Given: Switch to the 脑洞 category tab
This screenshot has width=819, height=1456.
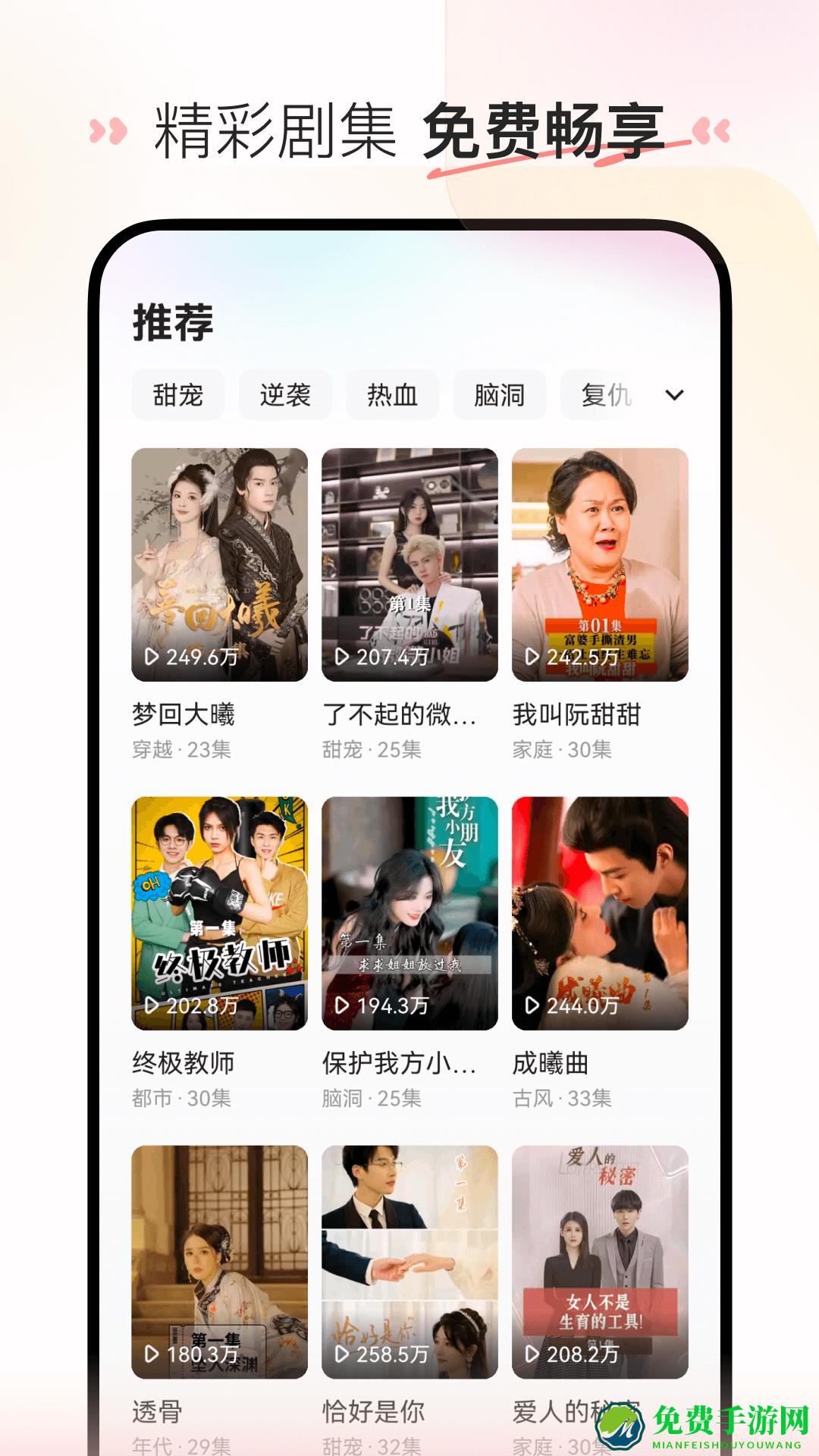Looking at the screenshot, I should [x=500, y=394].
